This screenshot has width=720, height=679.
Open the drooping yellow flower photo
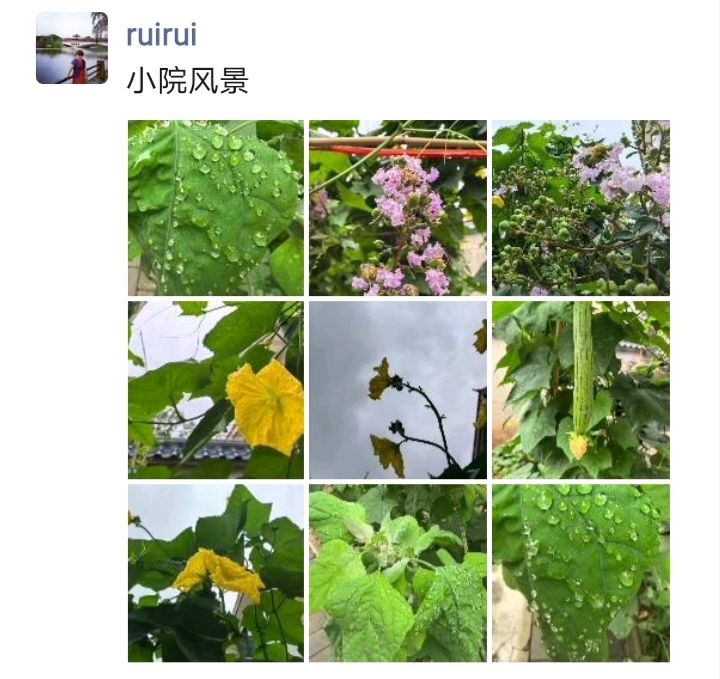point(216,573)
